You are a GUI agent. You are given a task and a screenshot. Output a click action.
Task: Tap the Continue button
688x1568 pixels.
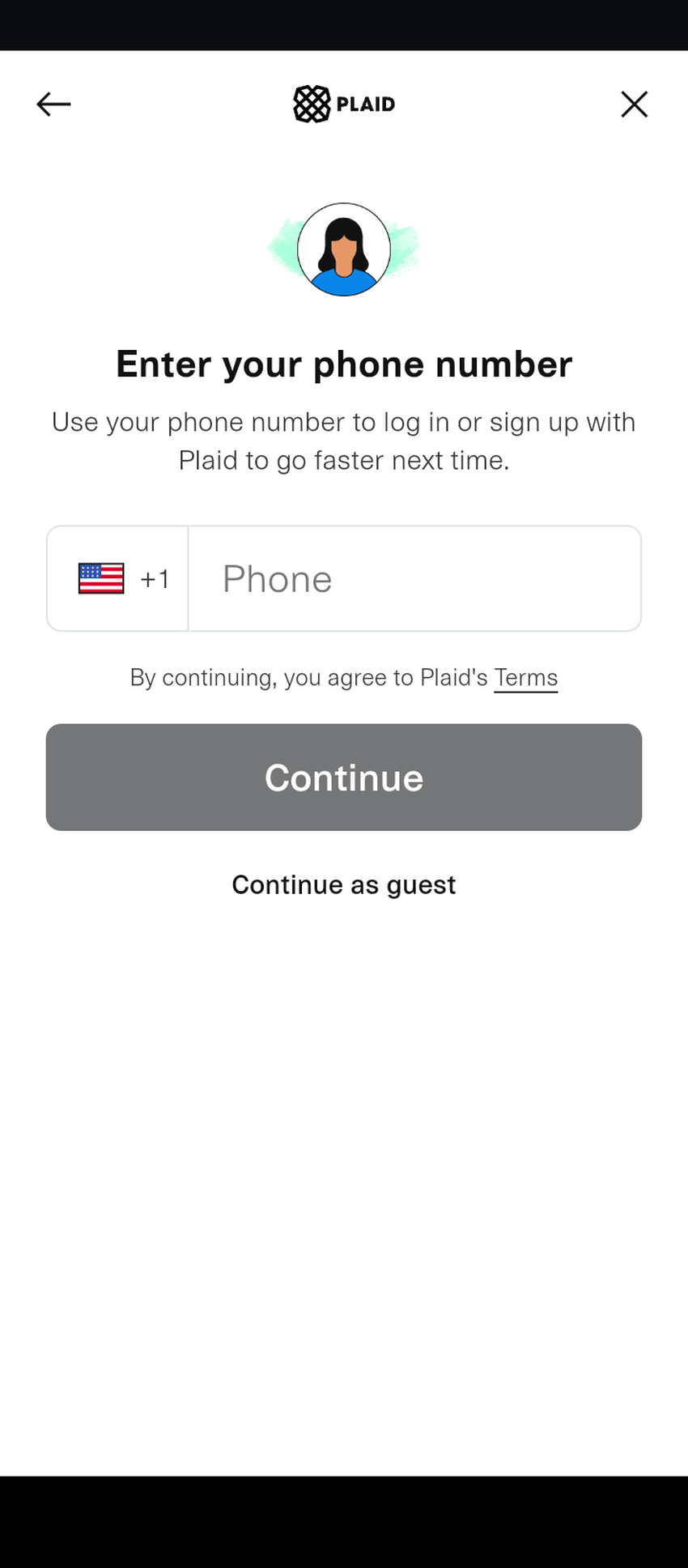(344, 777)
